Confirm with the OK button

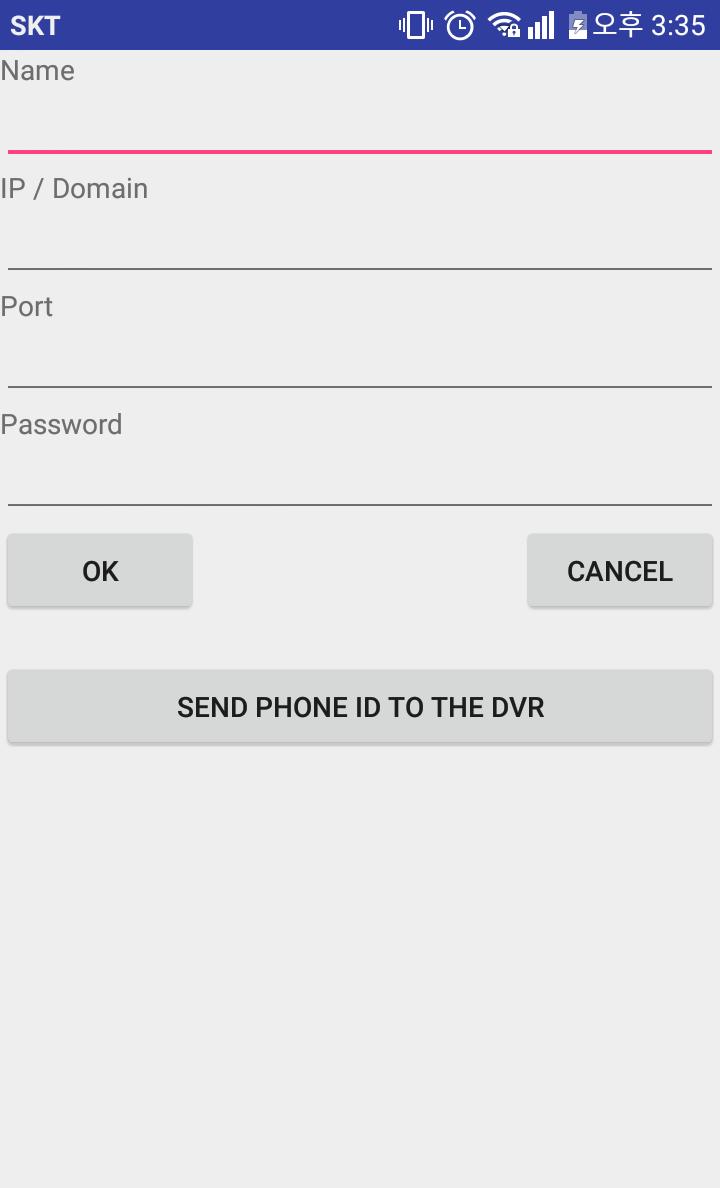100,570
